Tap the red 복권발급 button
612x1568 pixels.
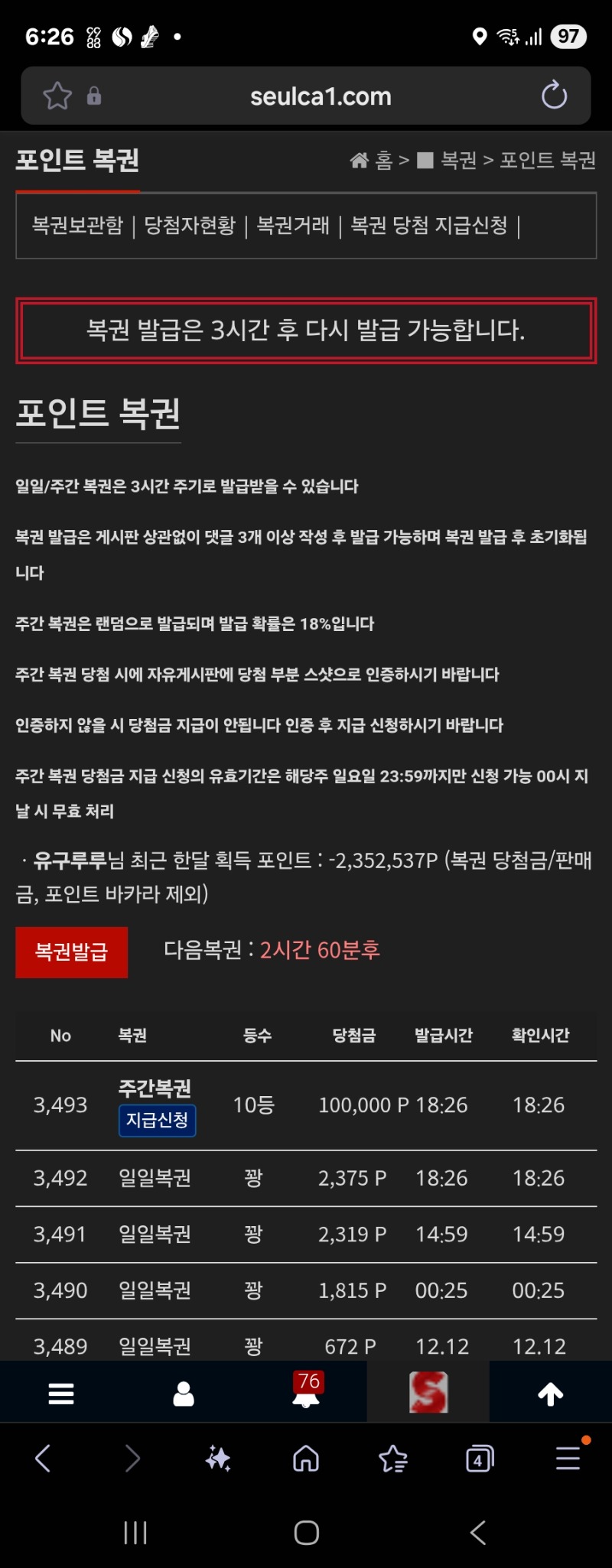pos(72,952)
